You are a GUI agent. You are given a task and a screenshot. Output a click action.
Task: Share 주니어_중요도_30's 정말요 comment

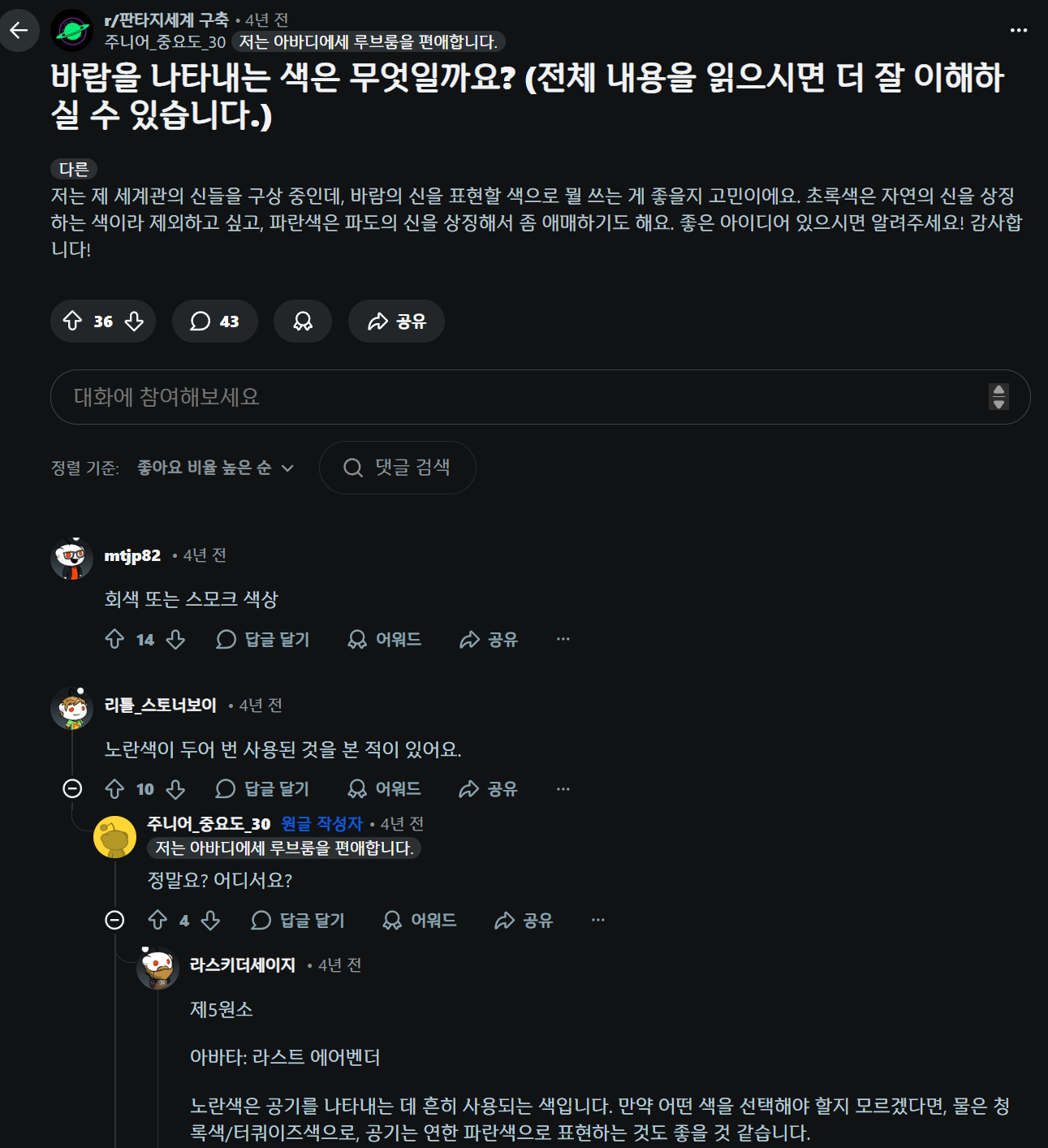pos(524,921)
